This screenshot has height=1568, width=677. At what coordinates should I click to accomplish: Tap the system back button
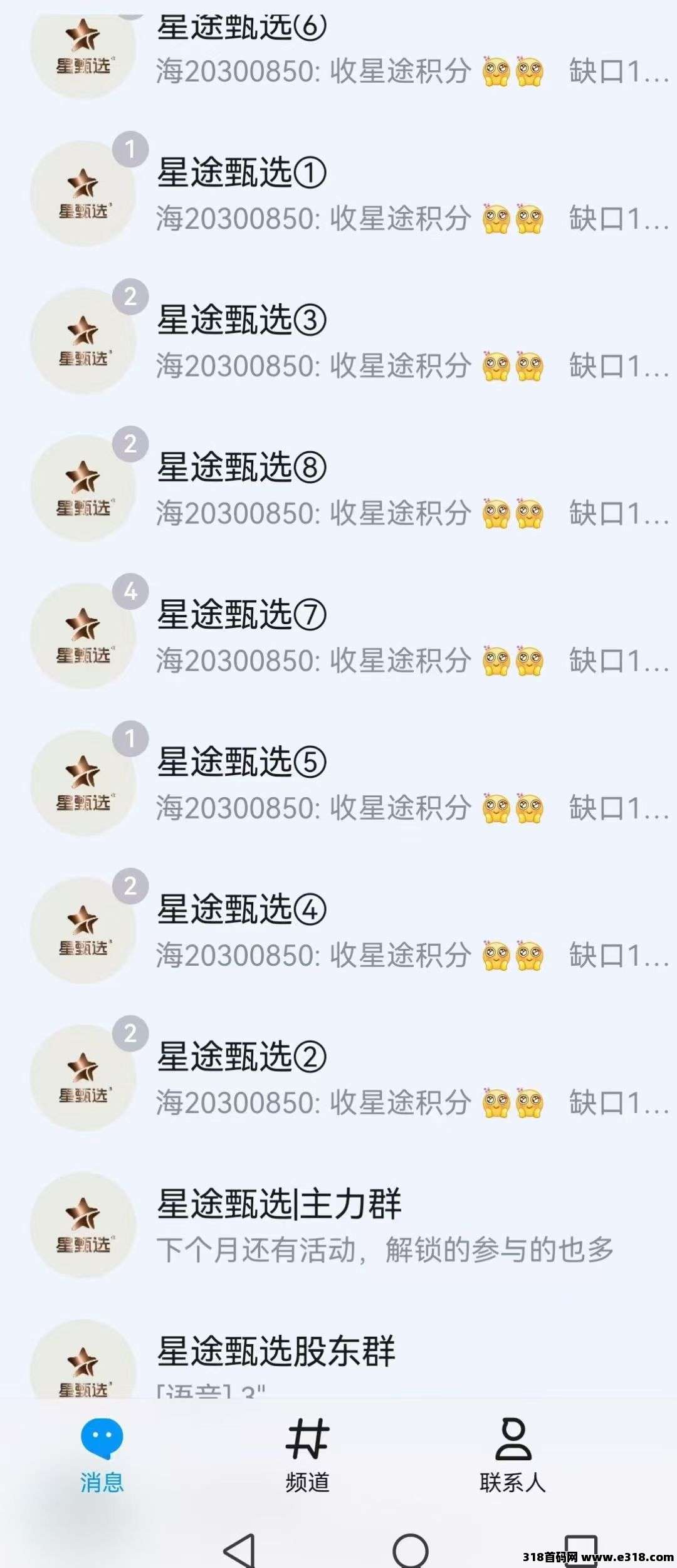tap(239, 1549)
